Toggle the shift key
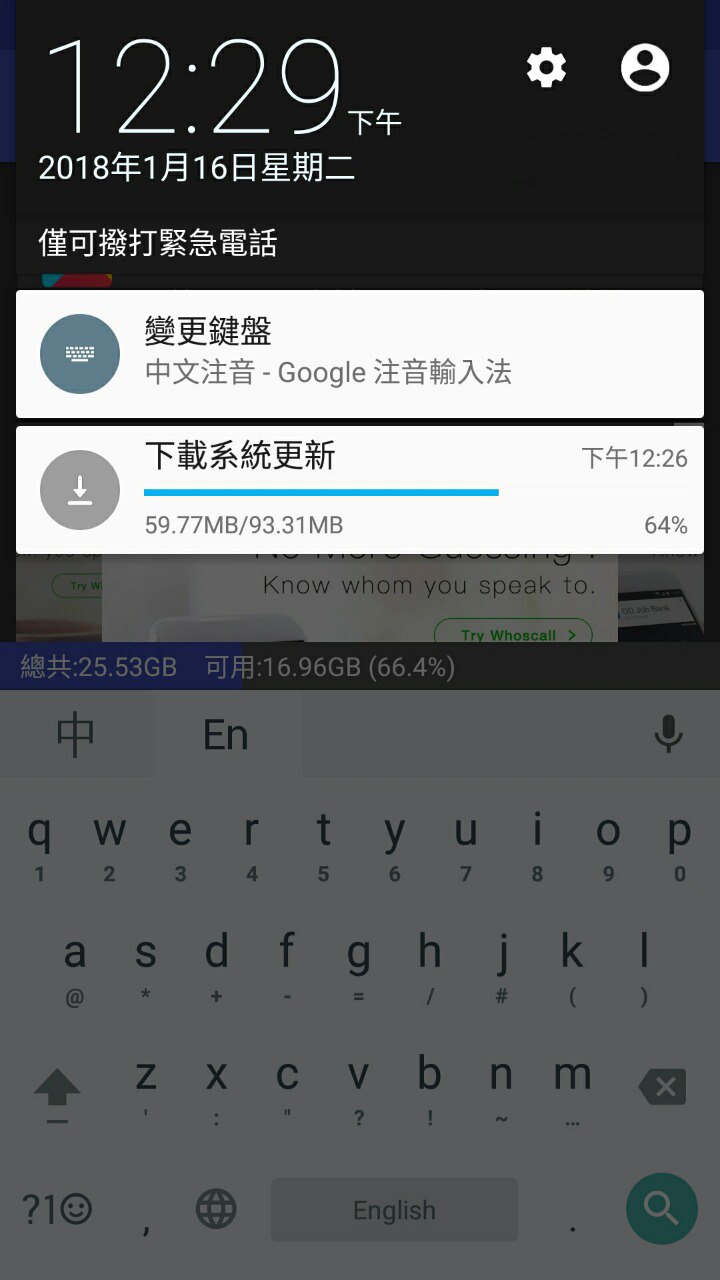720x1280 pixels. tap(58, 1087)
